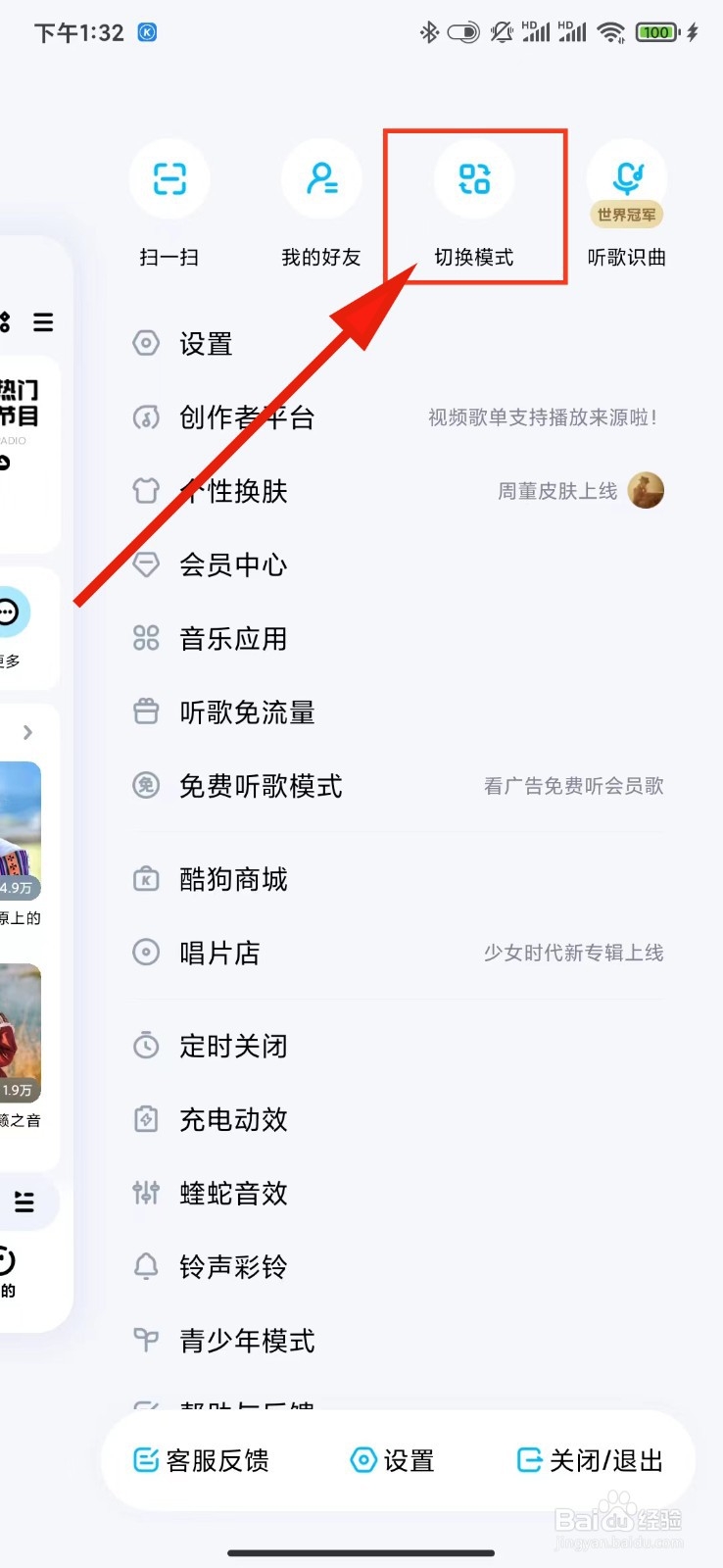This screenshot has height=1568, width=723.
Task: Open the 酷狗商城 KuGou store
Action: coord(231,879)
